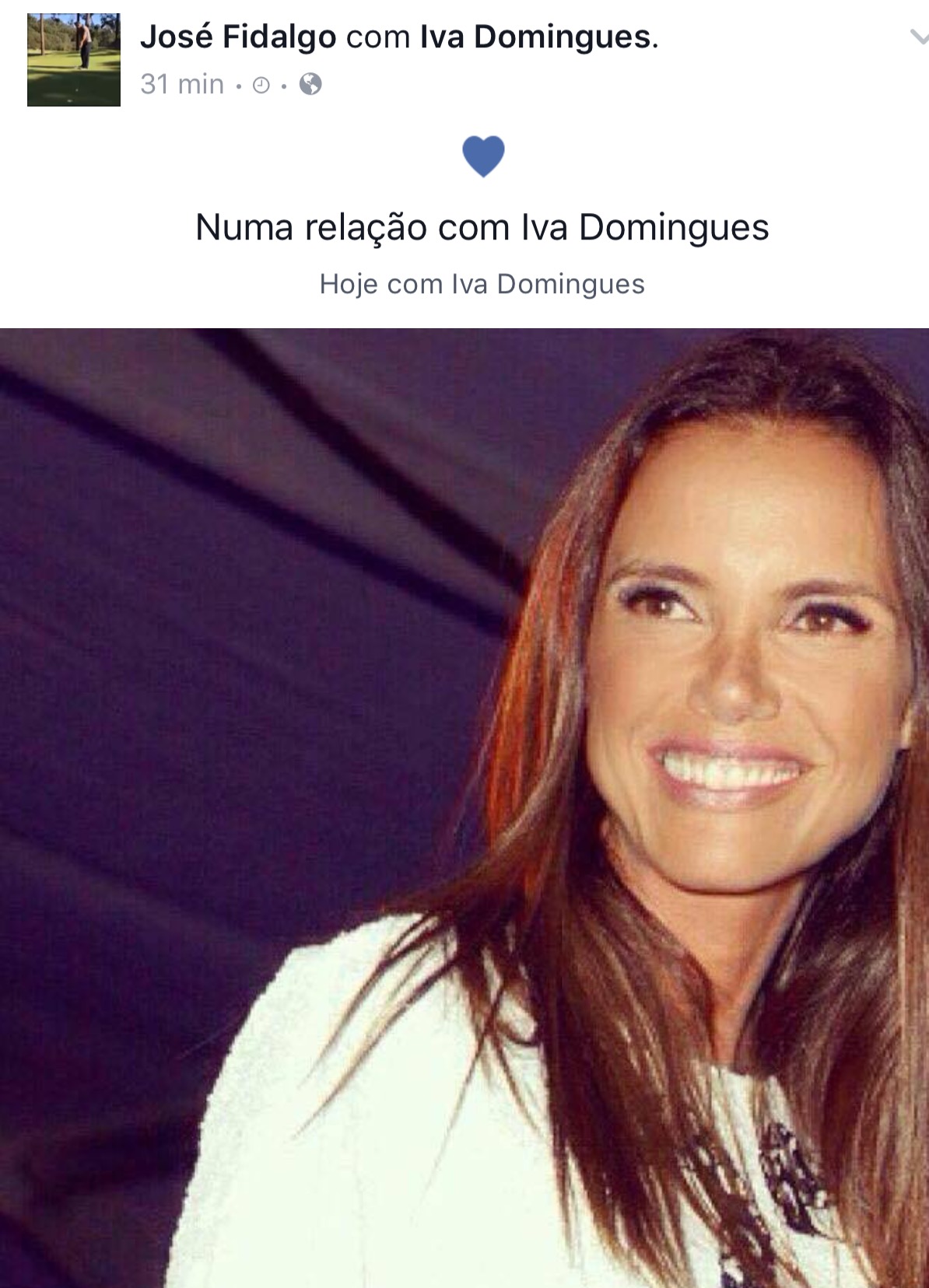
Task: Open Iva Domingues' tagged profile link
Action: [x=537, y=37]
